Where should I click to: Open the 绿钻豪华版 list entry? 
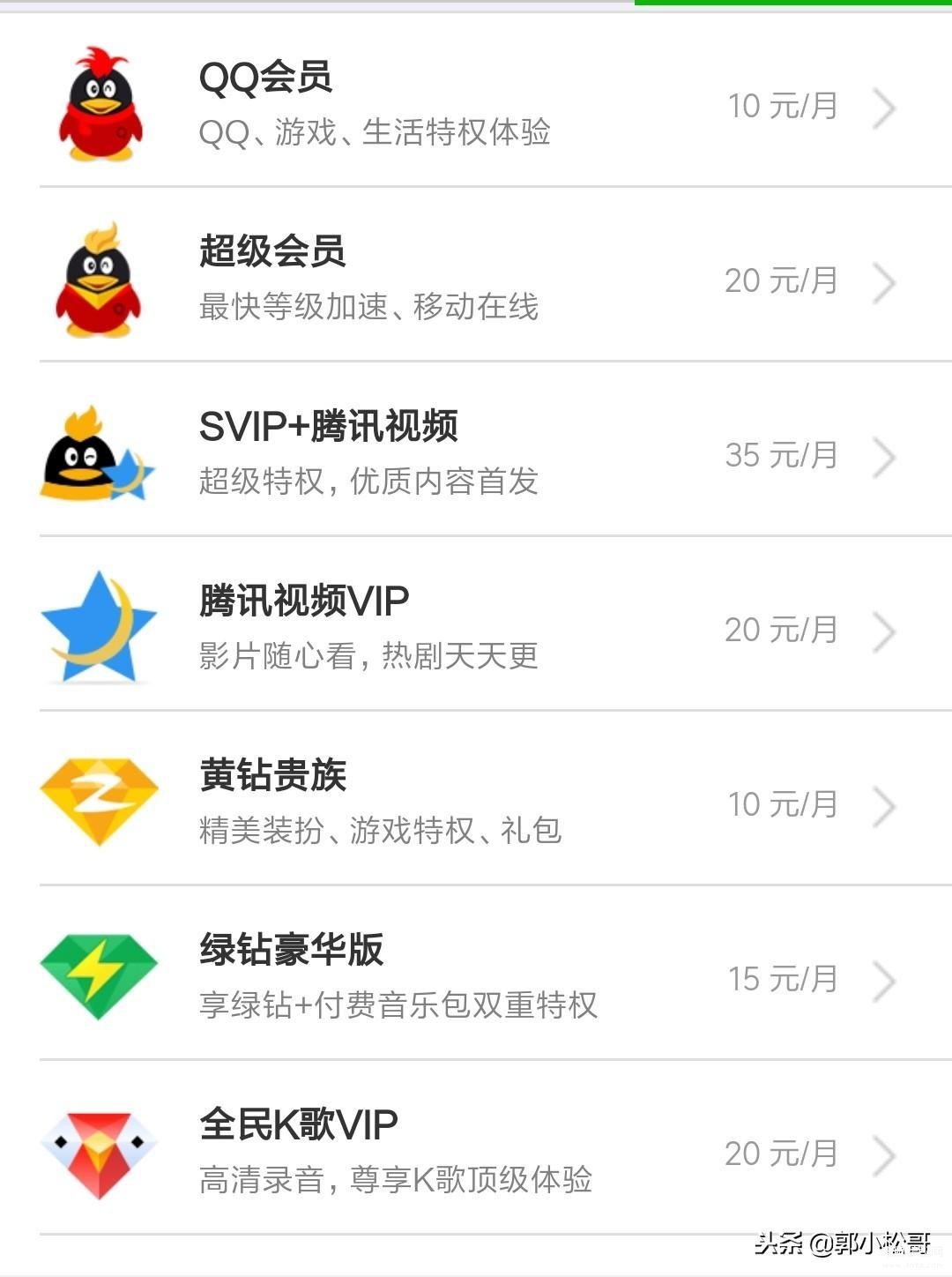point(476,974)
